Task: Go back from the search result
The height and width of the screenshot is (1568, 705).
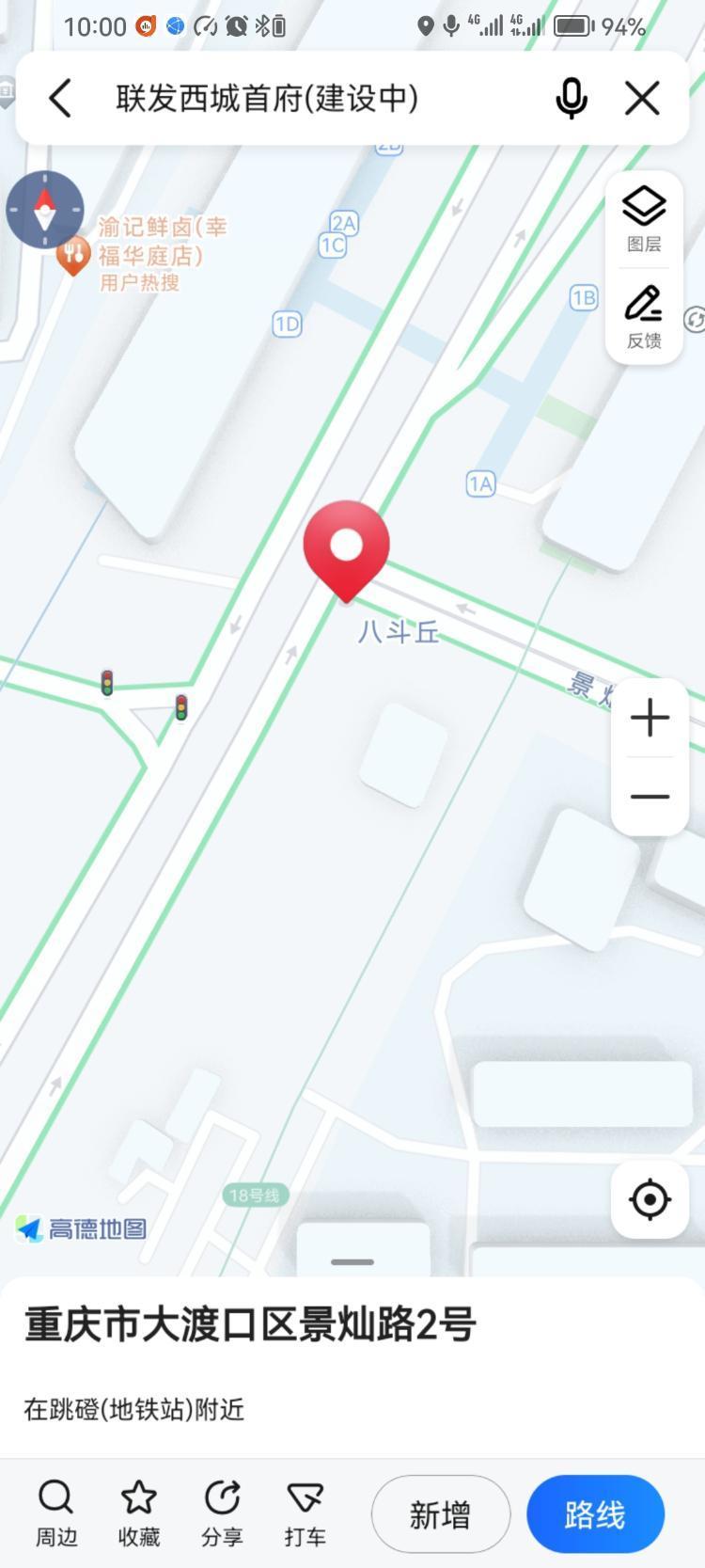Action: click(x=60, y=98)
